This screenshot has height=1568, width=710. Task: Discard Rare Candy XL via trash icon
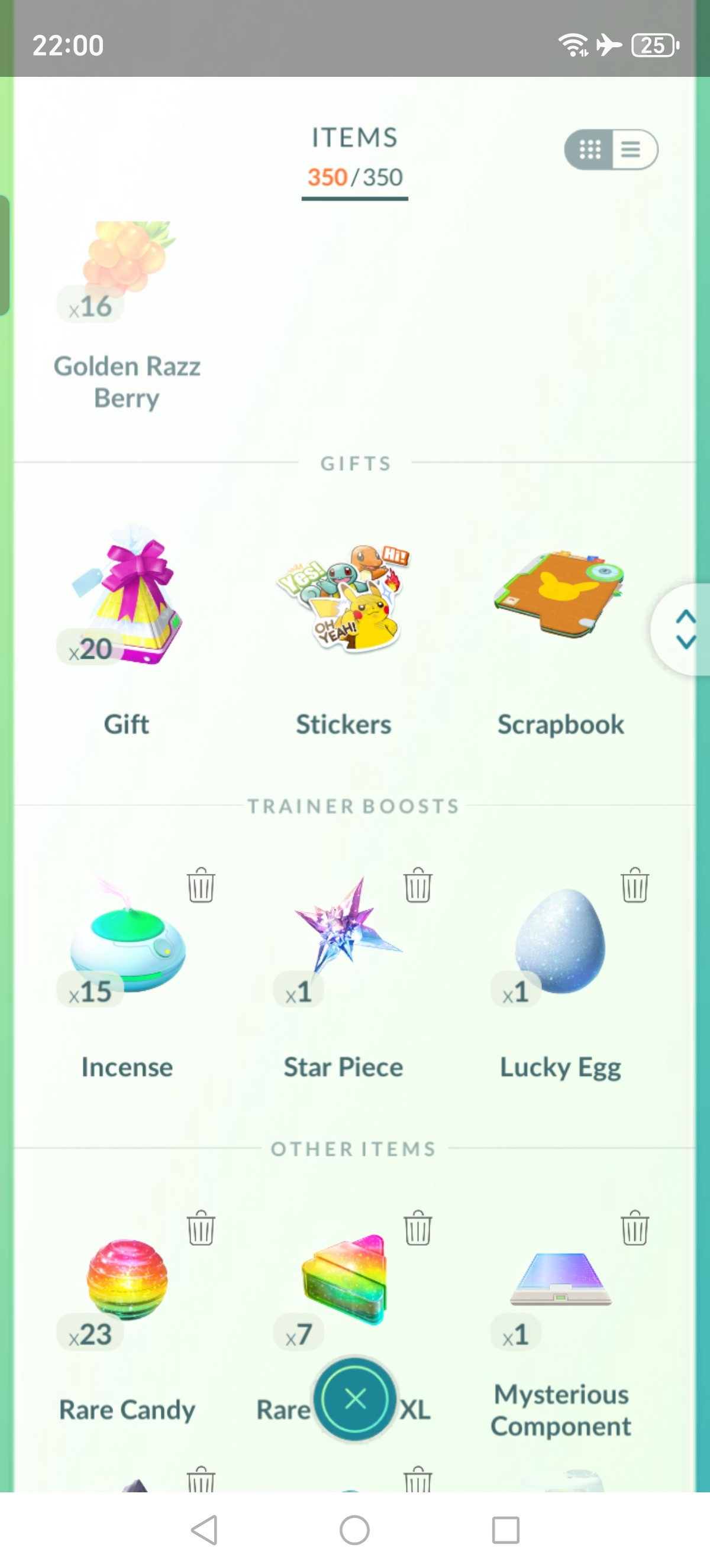click(418, 1228)
